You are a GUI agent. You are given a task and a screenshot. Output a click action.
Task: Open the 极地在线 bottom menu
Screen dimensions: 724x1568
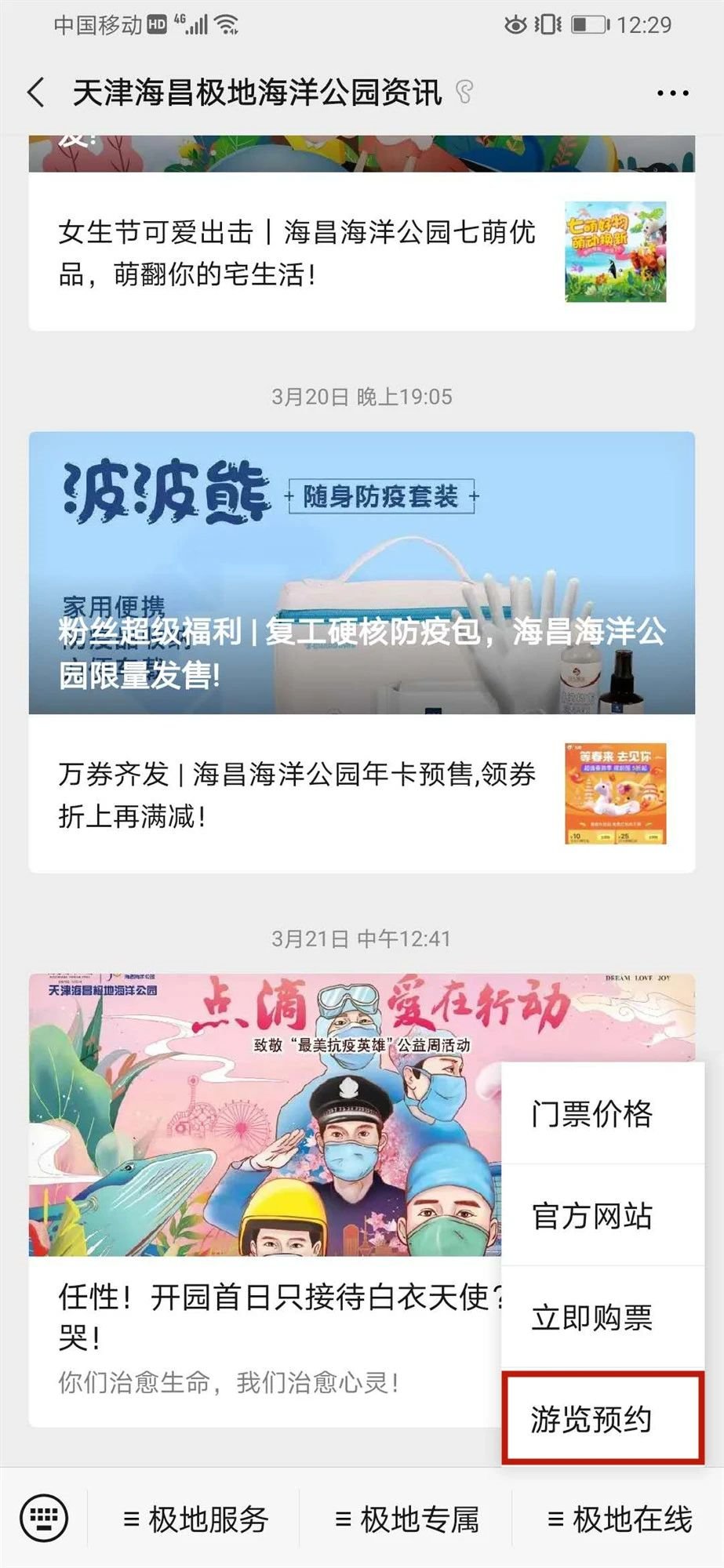click(620, 1519)
